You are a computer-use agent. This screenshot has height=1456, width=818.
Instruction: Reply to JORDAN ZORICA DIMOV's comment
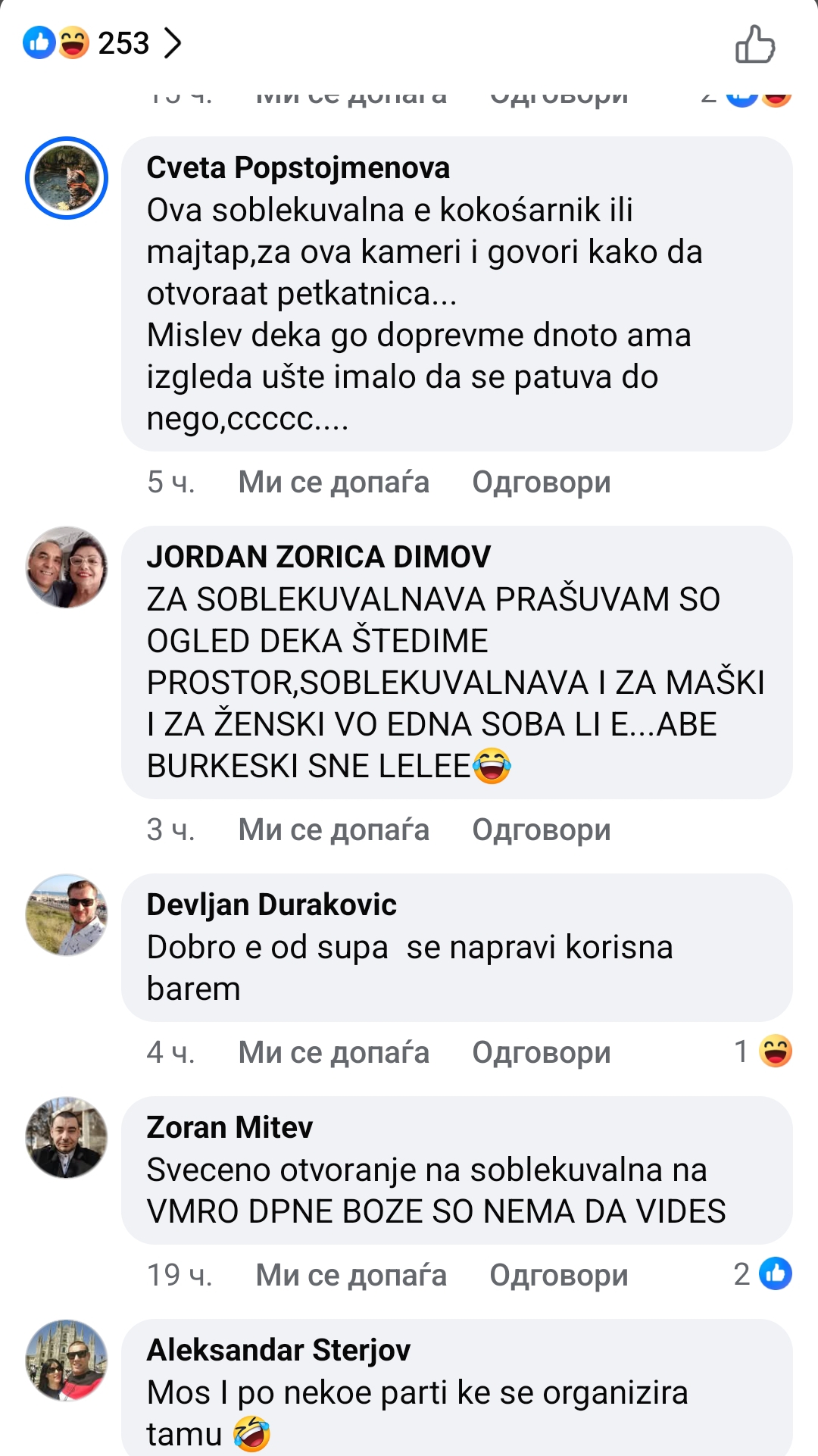point(541,830)
